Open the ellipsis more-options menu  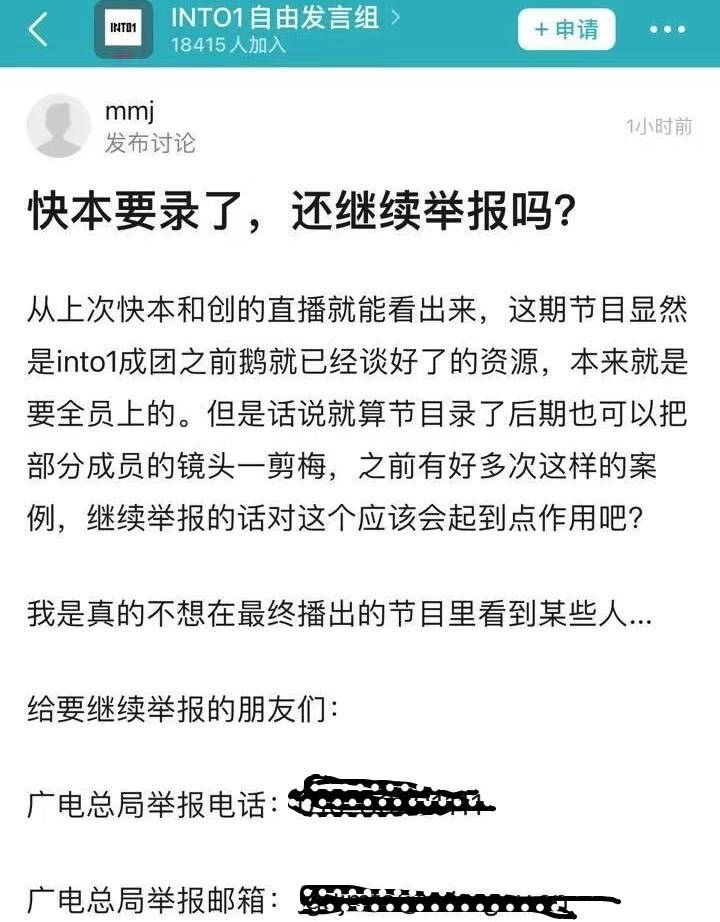point(666,31)
